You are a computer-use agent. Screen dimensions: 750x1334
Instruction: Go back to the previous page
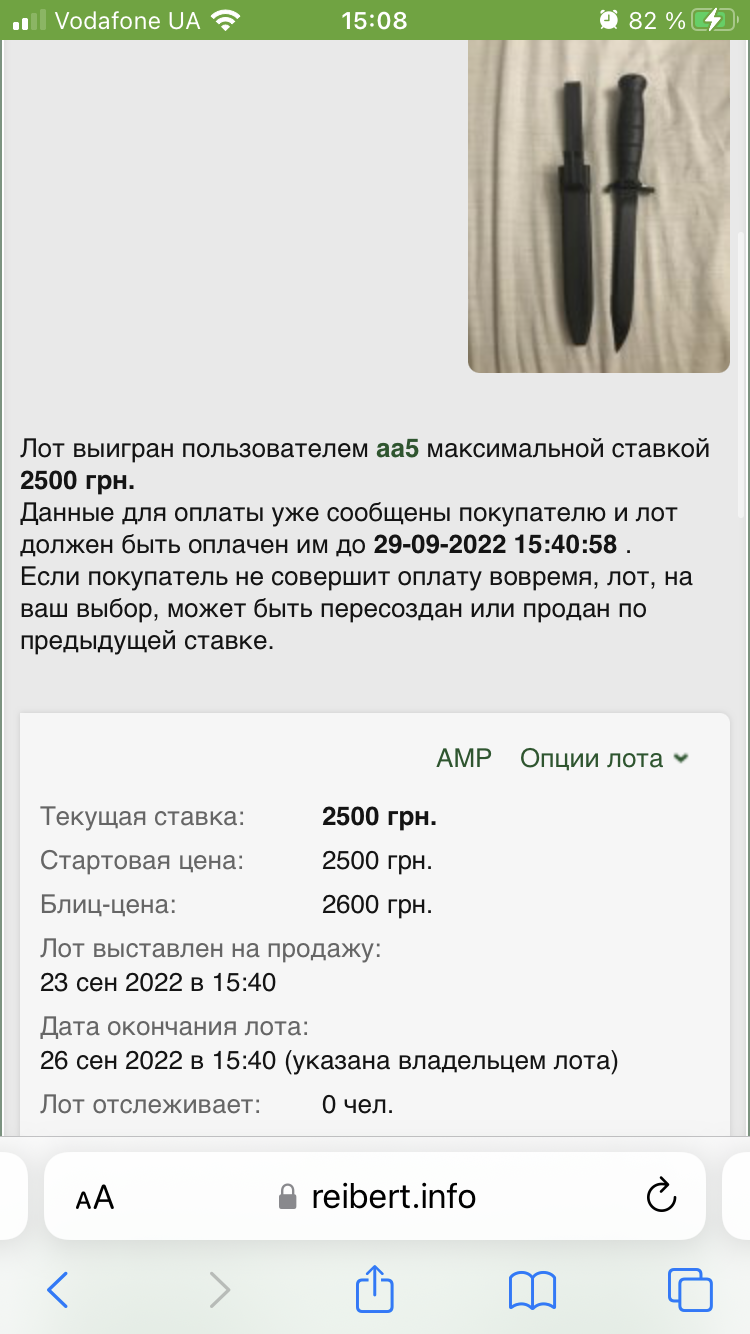[x=58, y=1290]
